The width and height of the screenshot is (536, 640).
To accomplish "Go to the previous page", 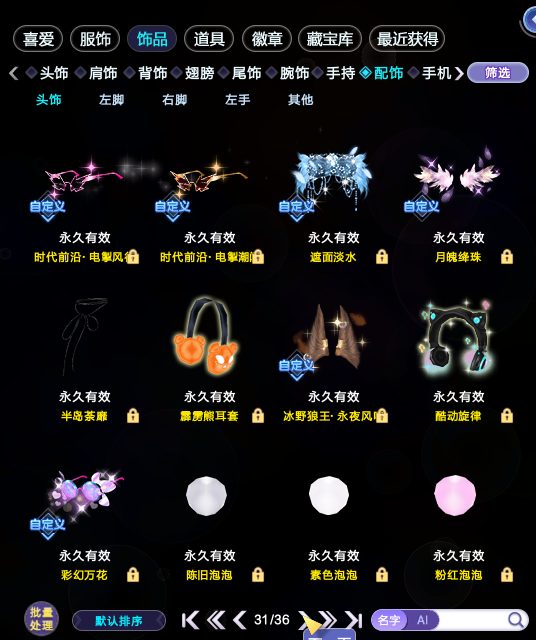I will 240,620.
